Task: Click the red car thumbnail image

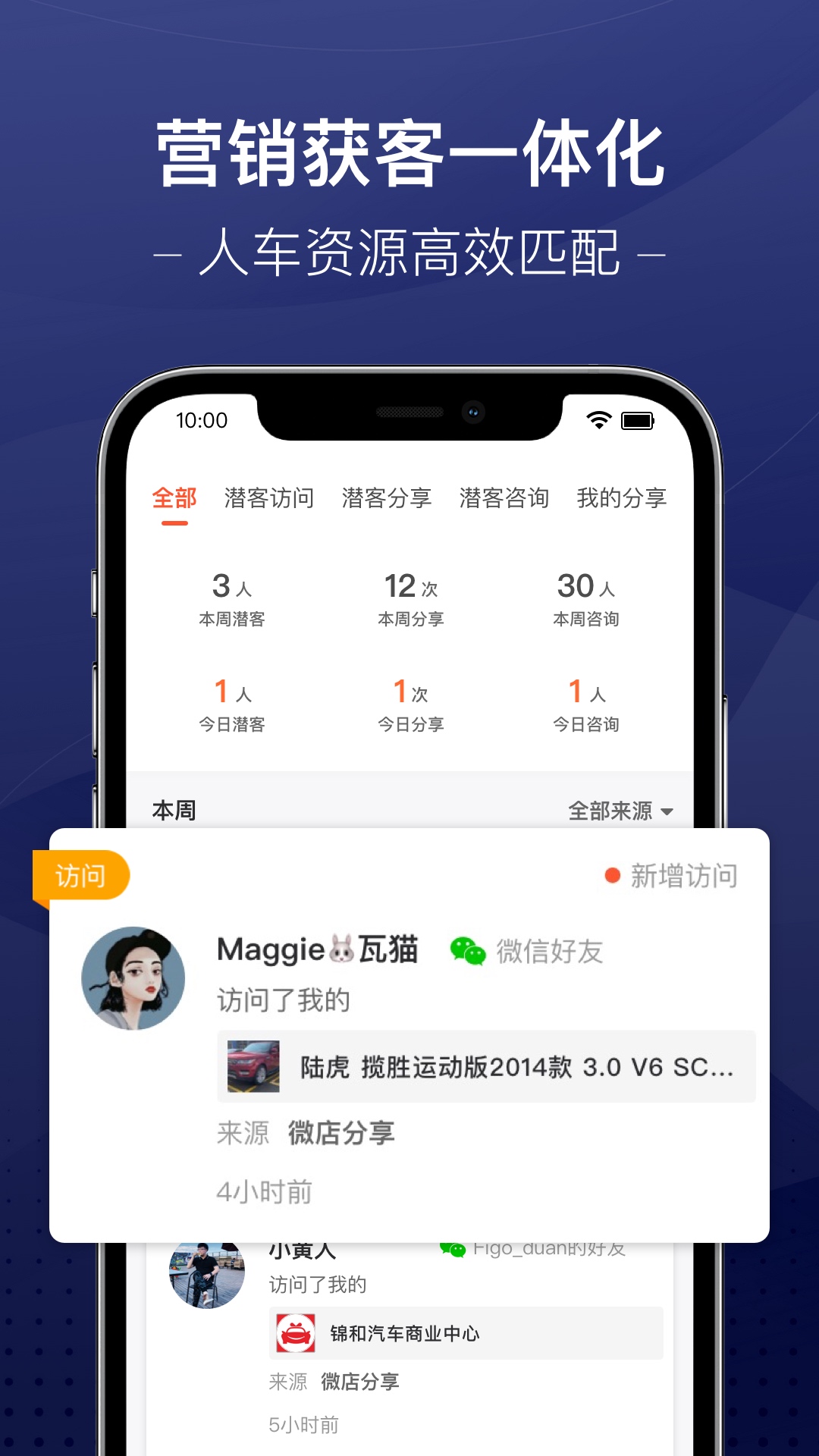Action: tap(255, 1066)
